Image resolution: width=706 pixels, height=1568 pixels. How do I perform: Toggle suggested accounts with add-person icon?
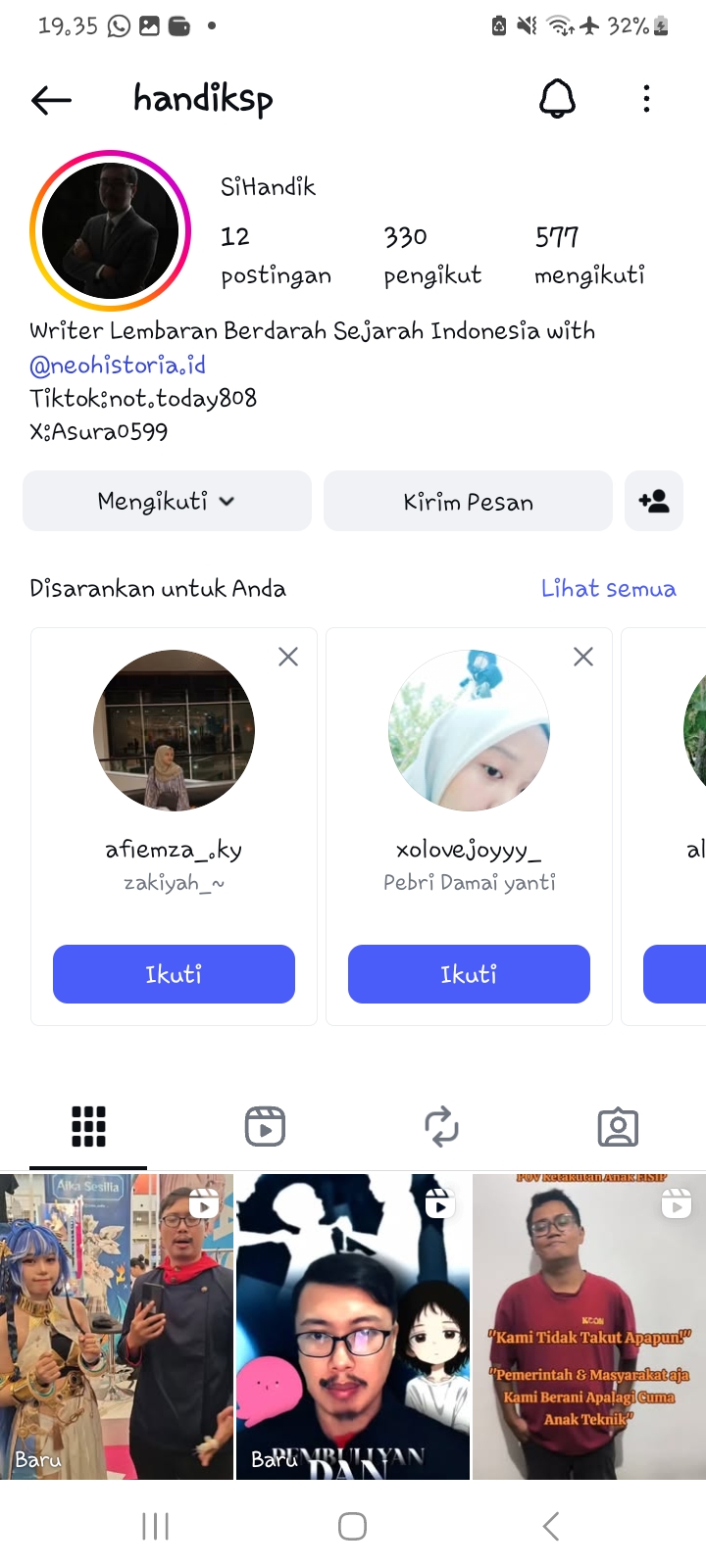pos(654,502)
